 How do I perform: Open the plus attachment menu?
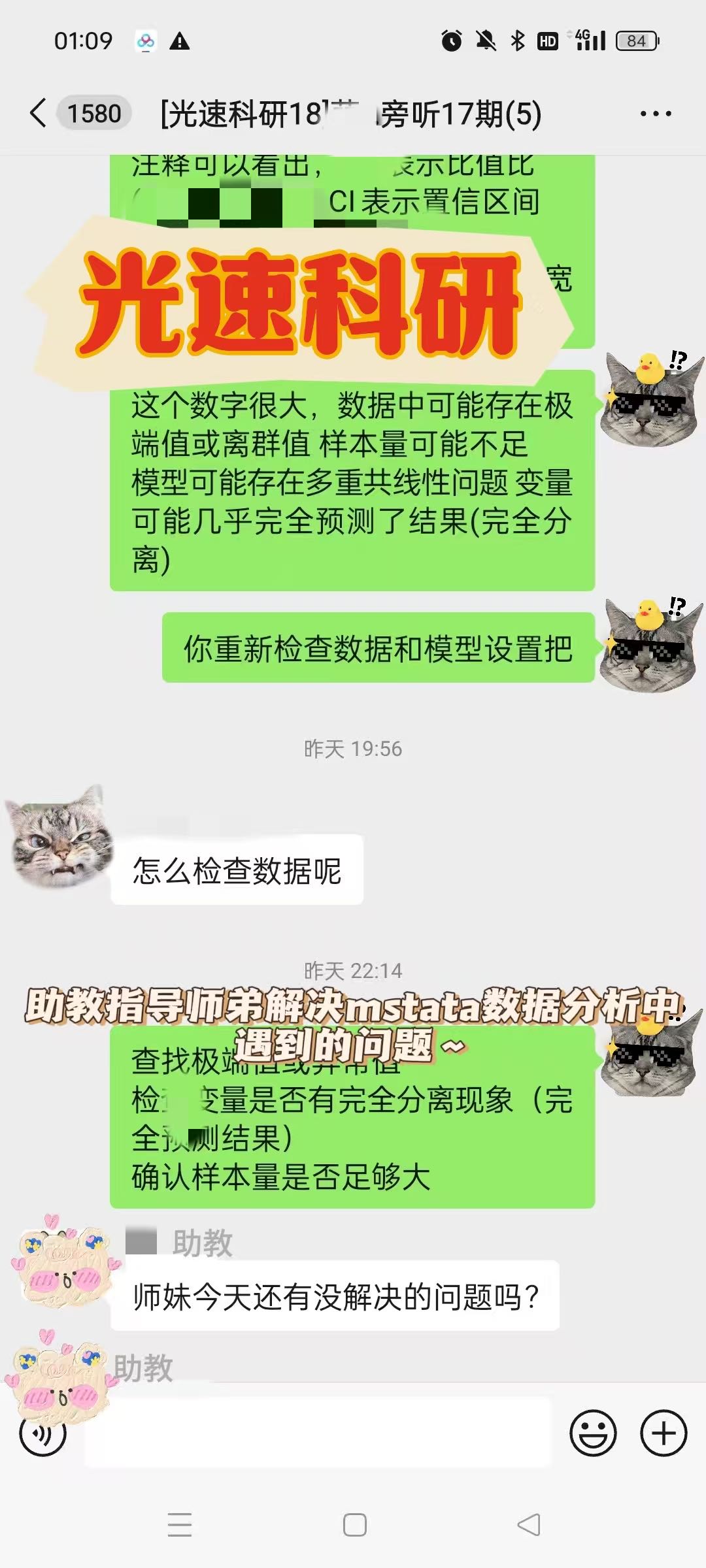664,1433
